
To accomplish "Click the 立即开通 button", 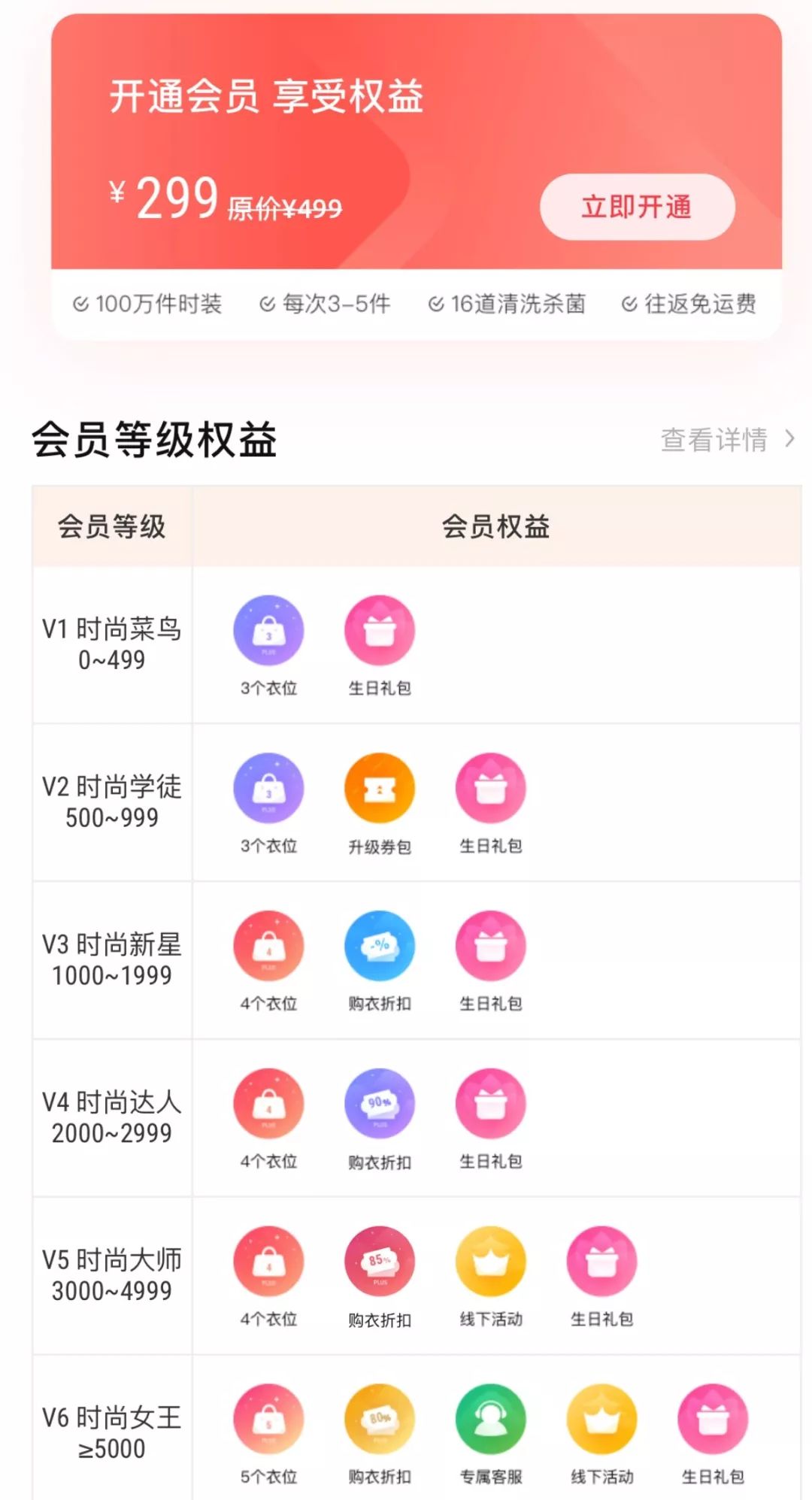I will coord(638,208).
